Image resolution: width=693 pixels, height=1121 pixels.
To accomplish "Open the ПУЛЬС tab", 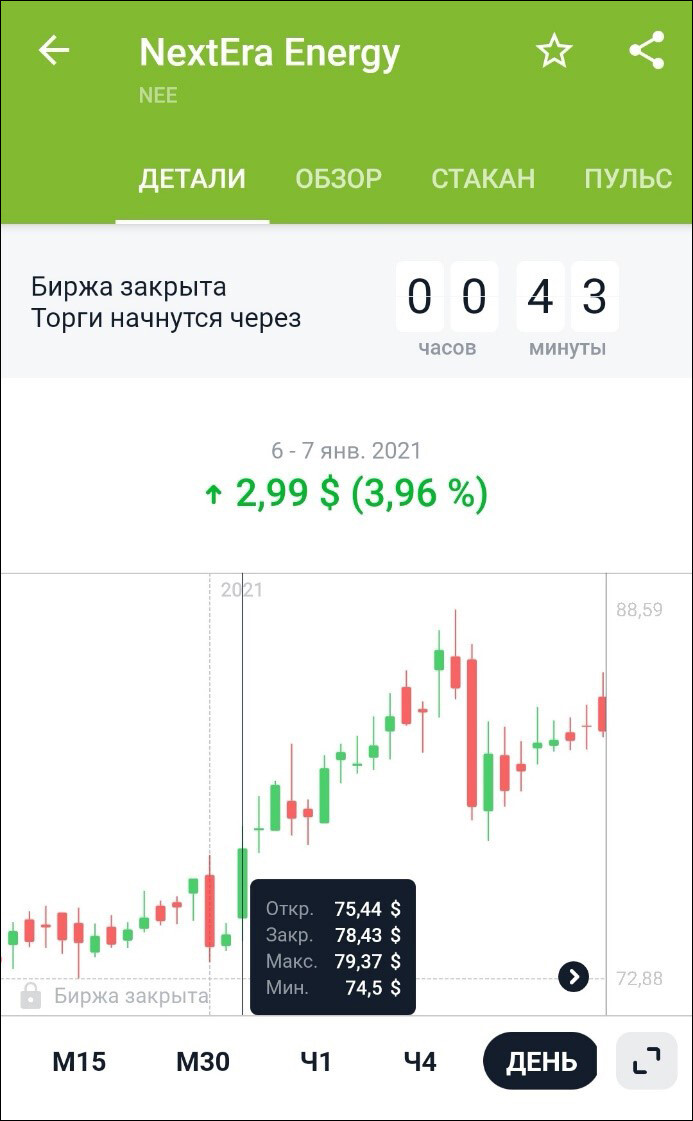I will point(628,179).
